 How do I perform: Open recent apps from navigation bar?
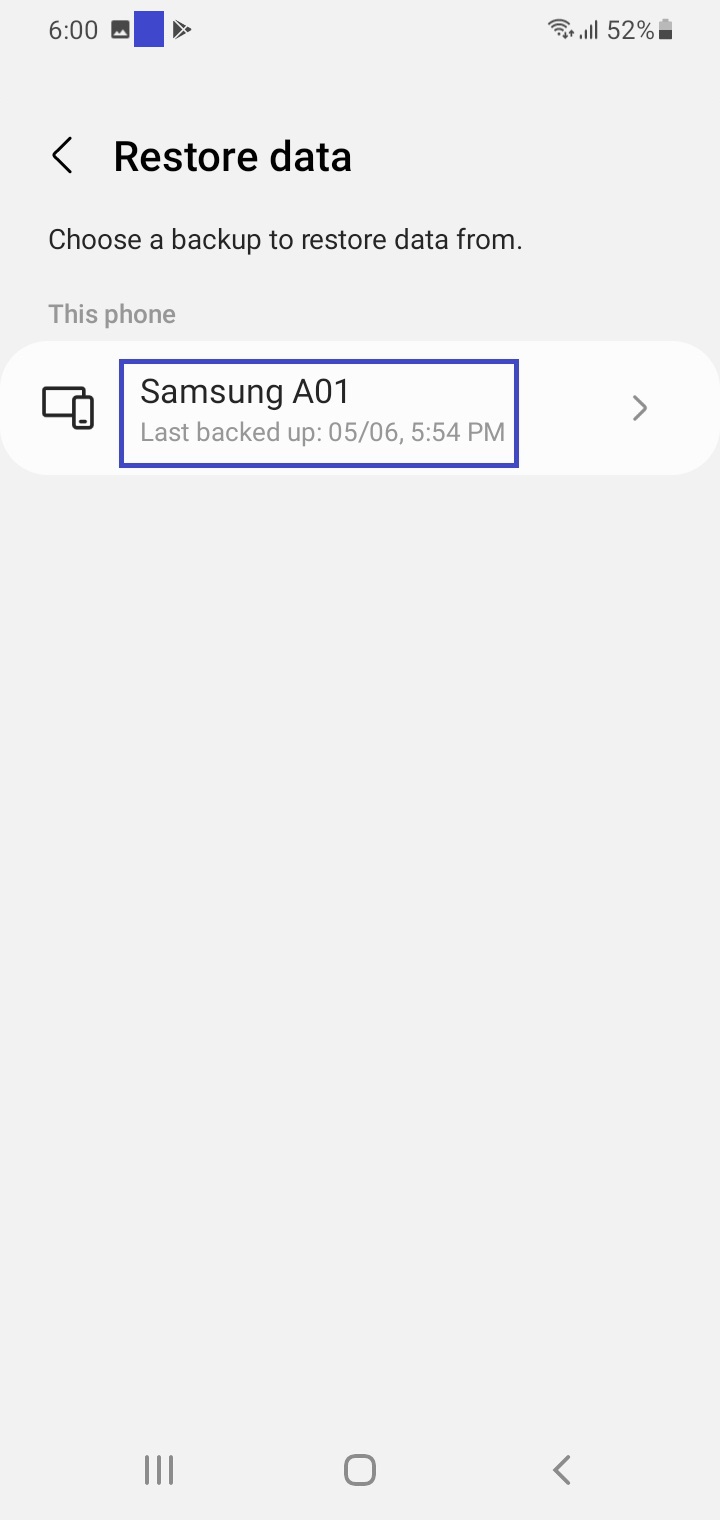[x=159, y=1469]
